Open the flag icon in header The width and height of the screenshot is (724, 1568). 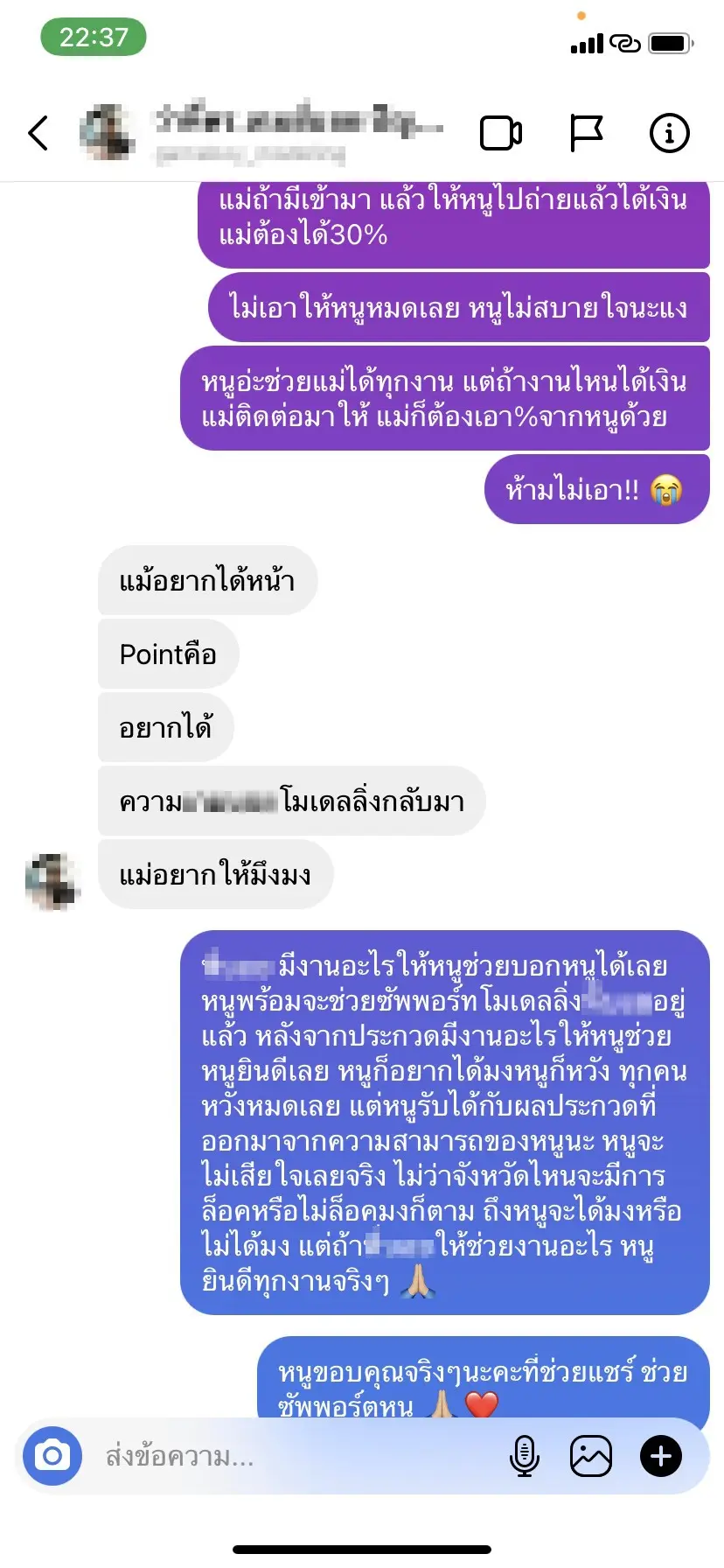[586, 133]
